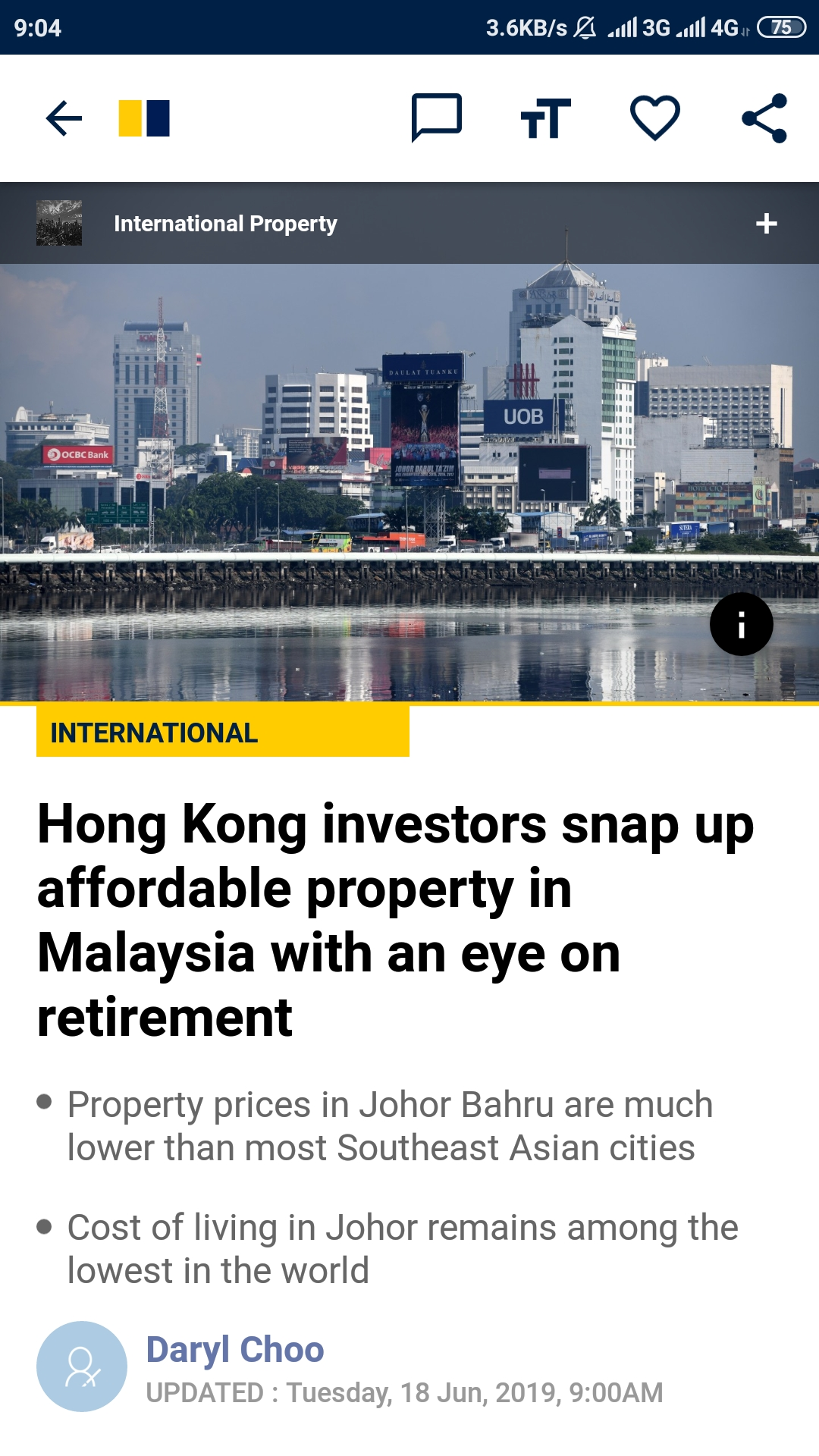
Task: Open the article comments
Action: (436, 118)
